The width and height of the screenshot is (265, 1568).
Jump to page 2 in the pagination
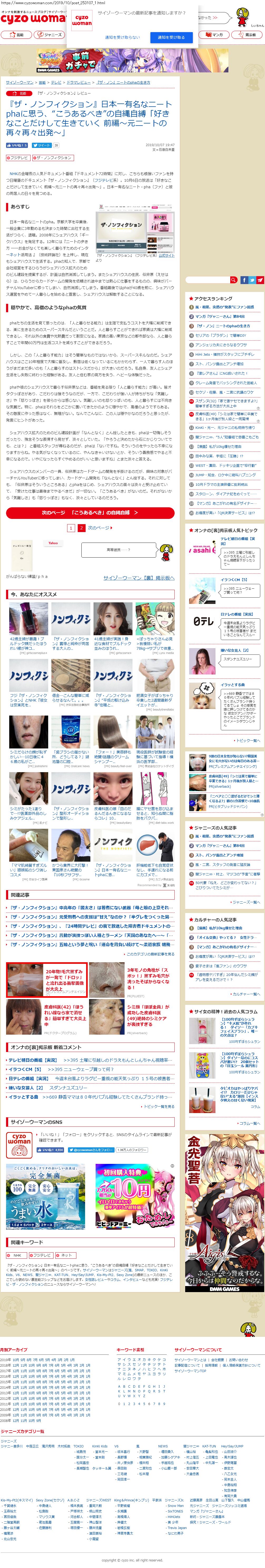point(82,528)
